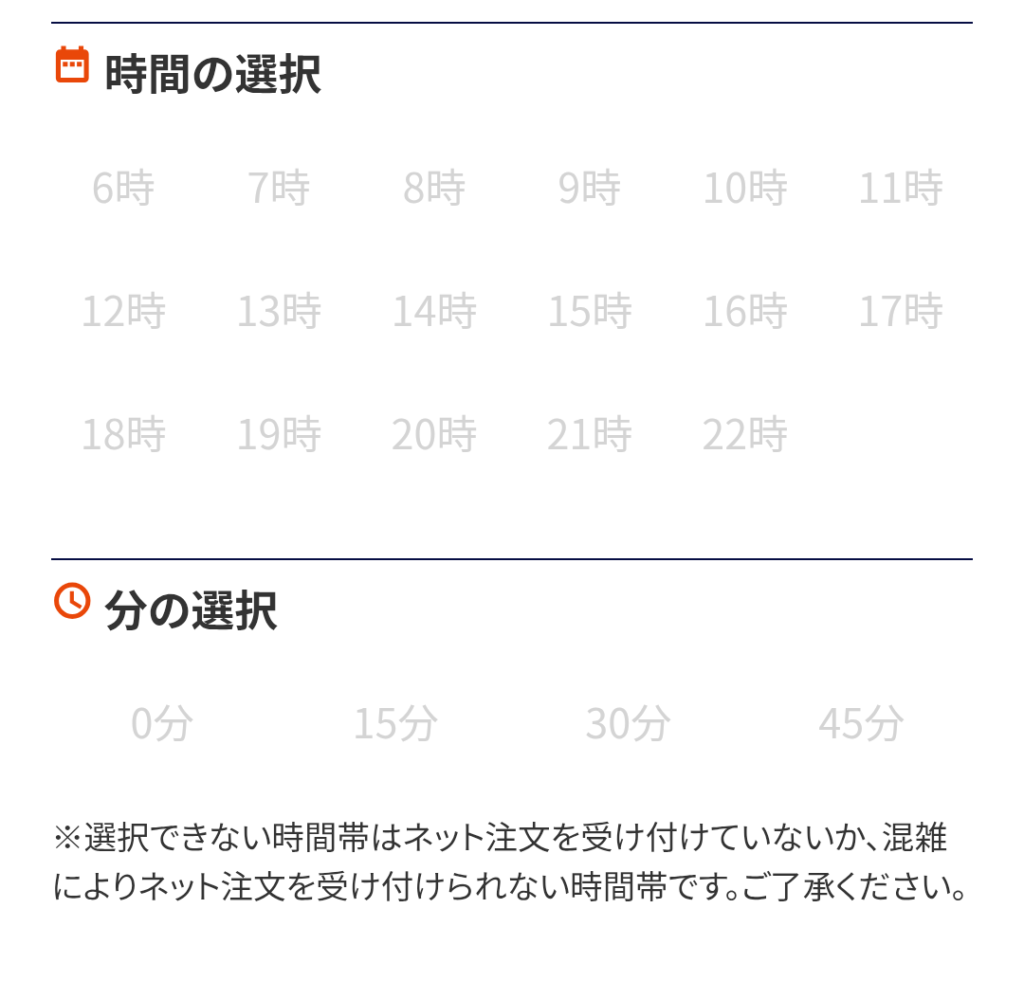The height and width of the screenshot is (999, 1024).
Task: Pick the 13時 hour
Action: click(x=279, y=312)
